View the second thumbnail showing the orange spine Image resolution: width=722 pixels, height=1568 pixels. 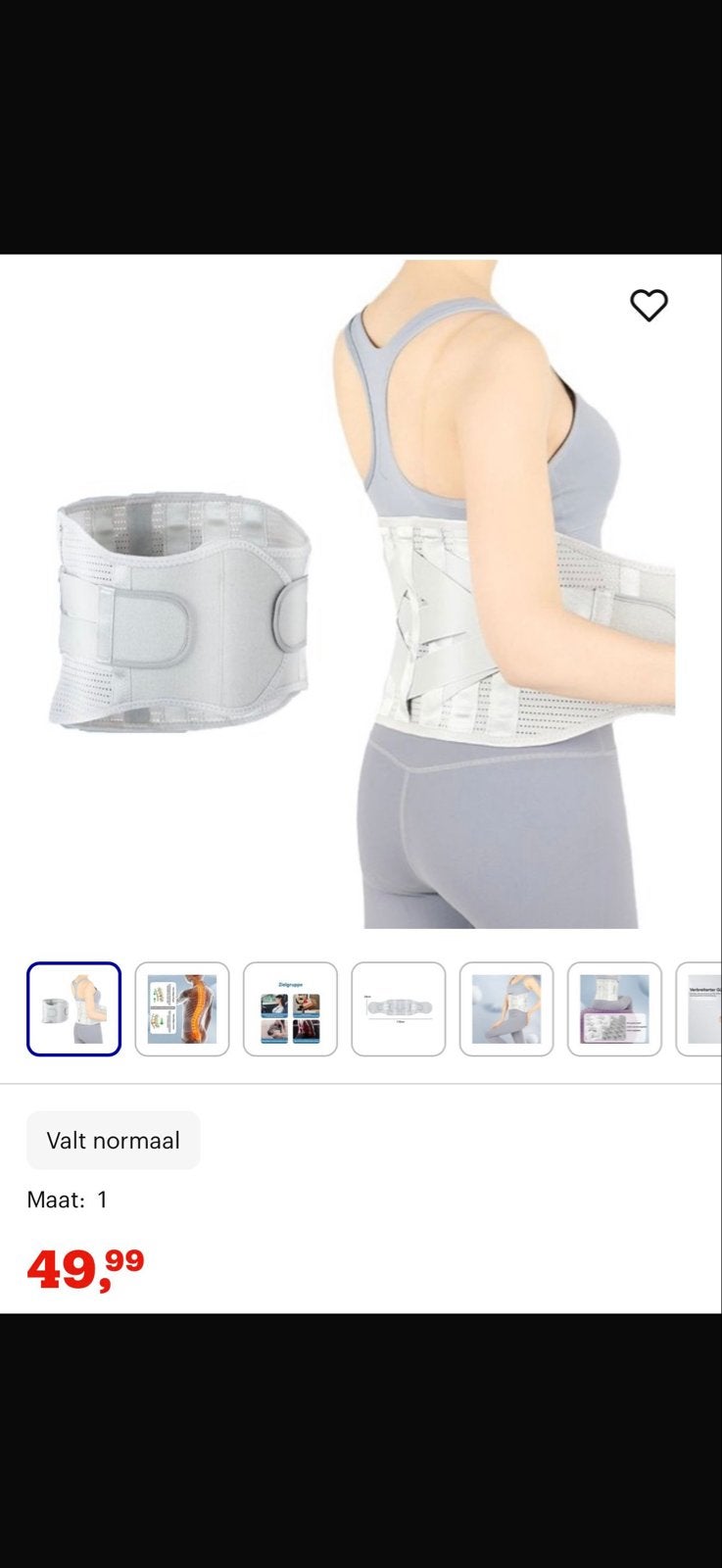(182, 1009)
